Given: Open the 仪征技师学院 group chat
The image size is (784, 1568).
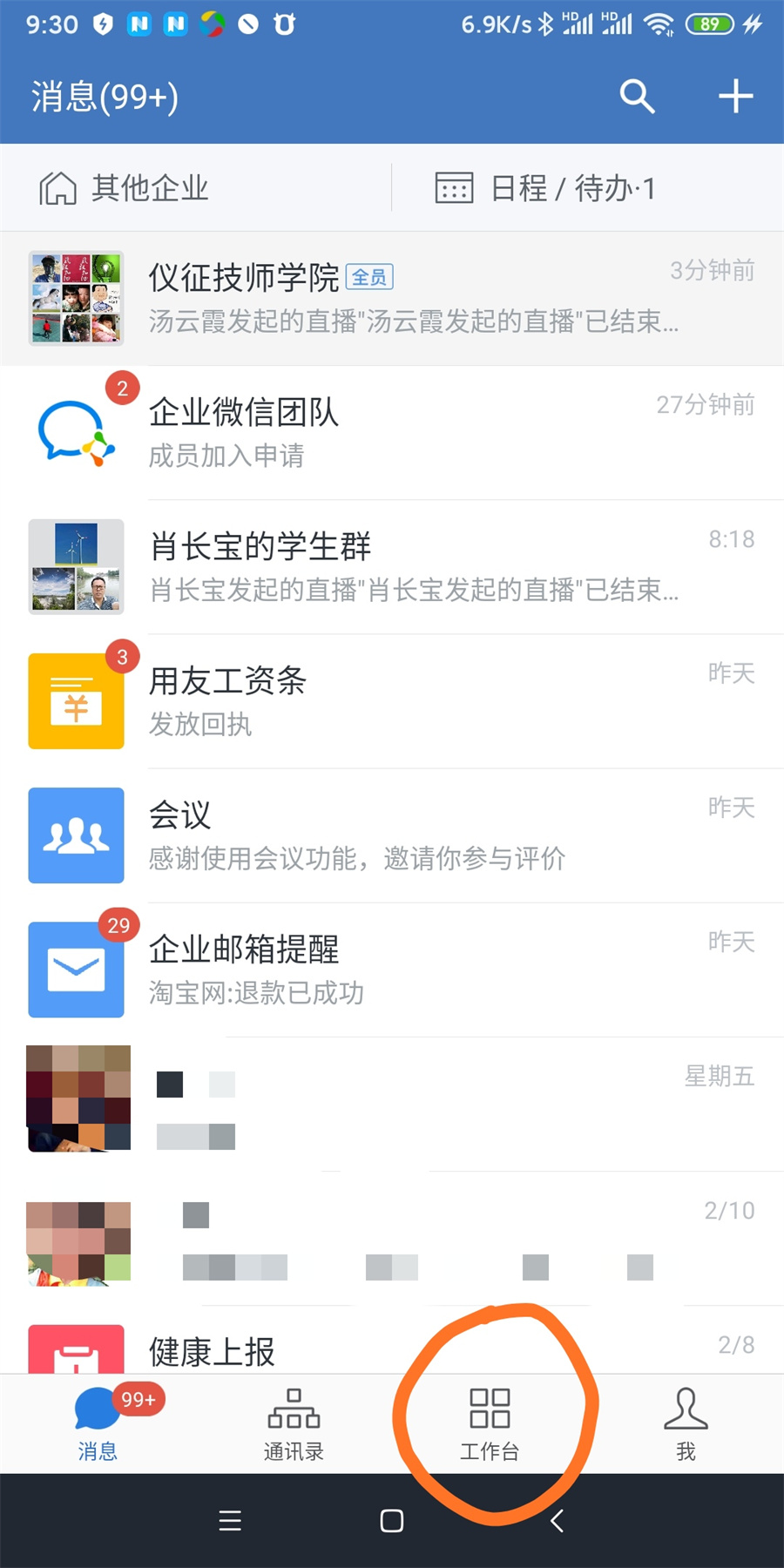Looking at the screenshot, I should pos(392,299).
